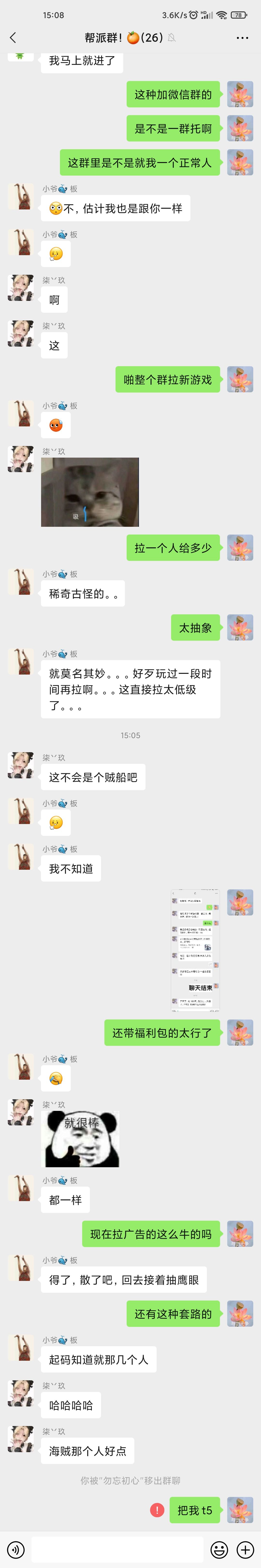261x1568 pixels.
Task: Switch to voice message input
Action: [x=15, y=1549]
